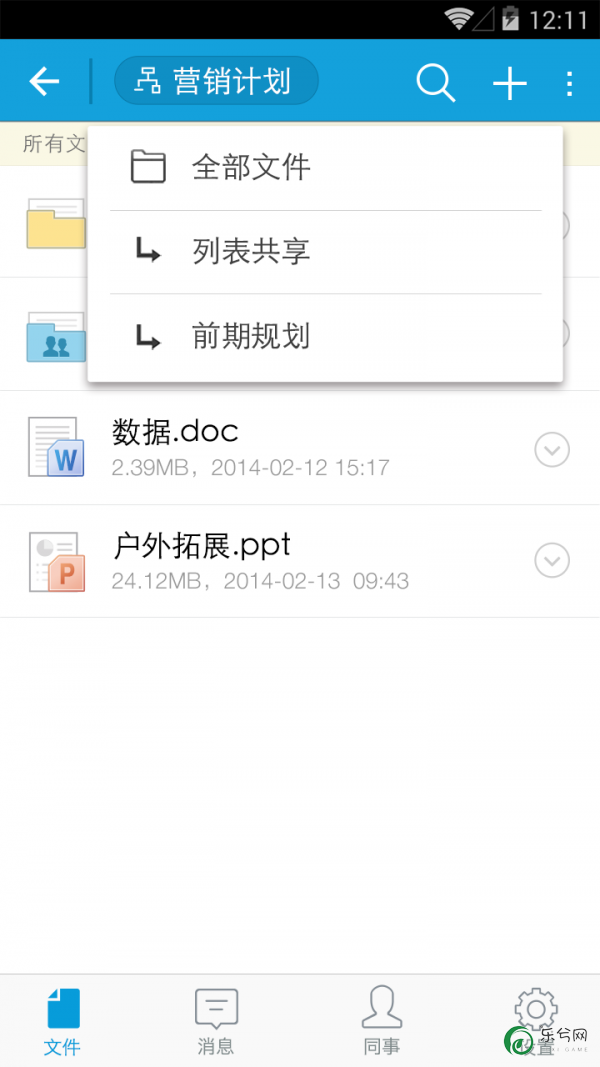Image resolution: width=600 pixels, height=1067 pixels.
Task: Open the three-dot overflow menu
Action: click(x=569, y=84)
